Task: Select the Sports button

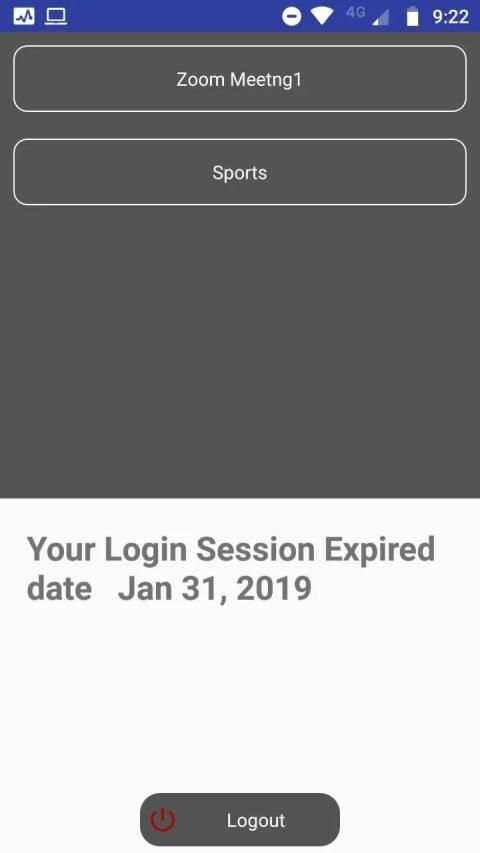Action: pyautogui.click(x=239, y=172)
